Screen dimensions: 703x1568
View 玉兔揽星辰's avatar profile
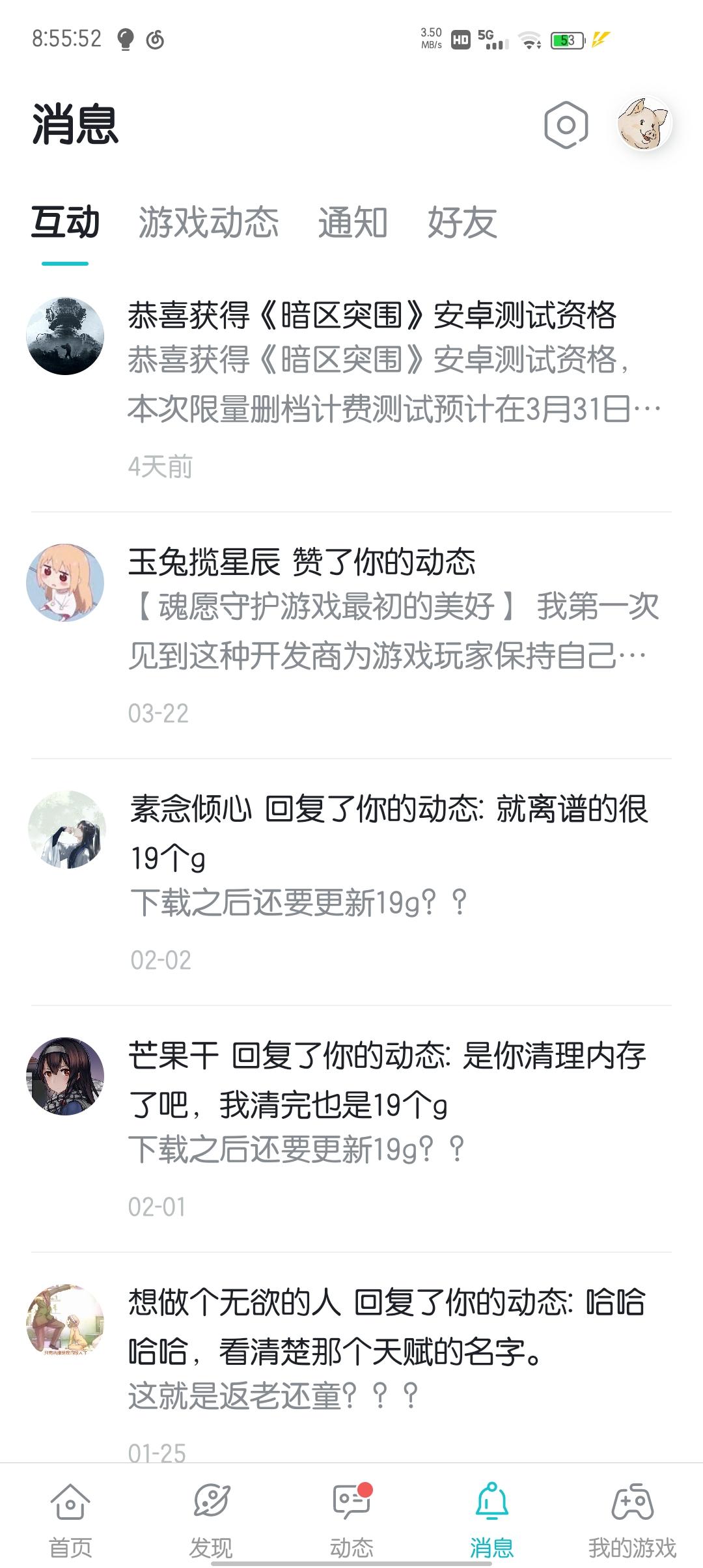pos(65,583)
